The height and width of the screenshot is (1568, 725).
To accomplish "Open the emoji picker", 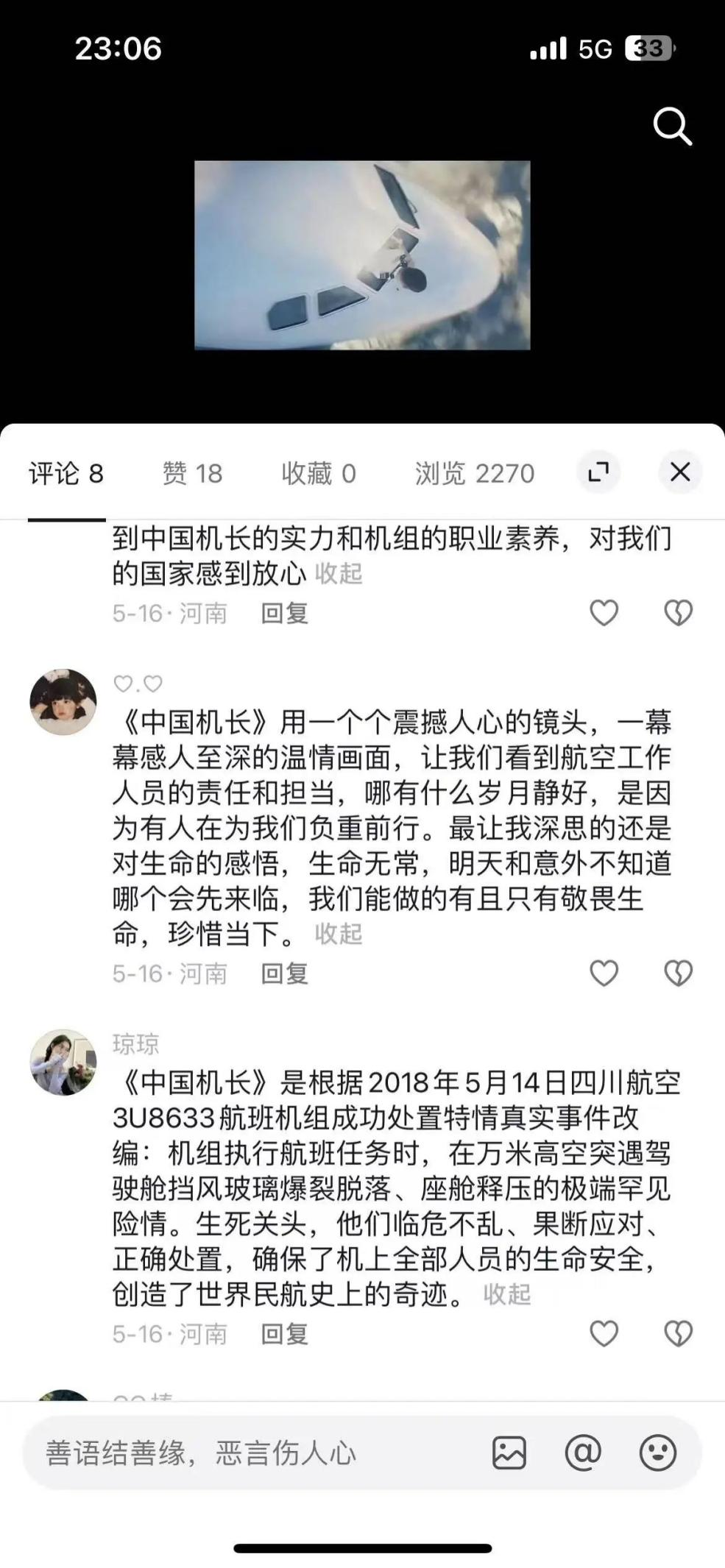I will [657, 1453].
